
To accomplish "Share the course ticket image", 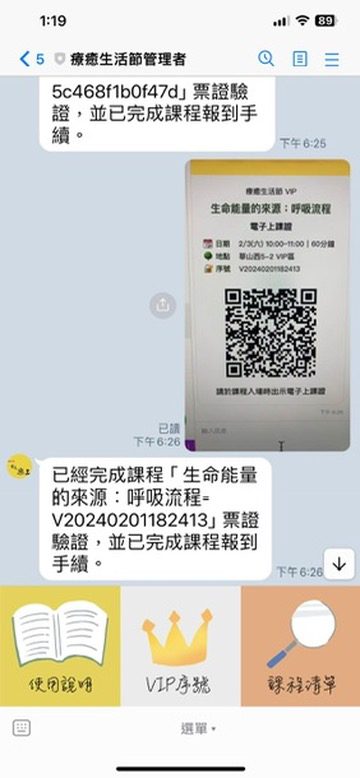I will click(x=163, y=305).
